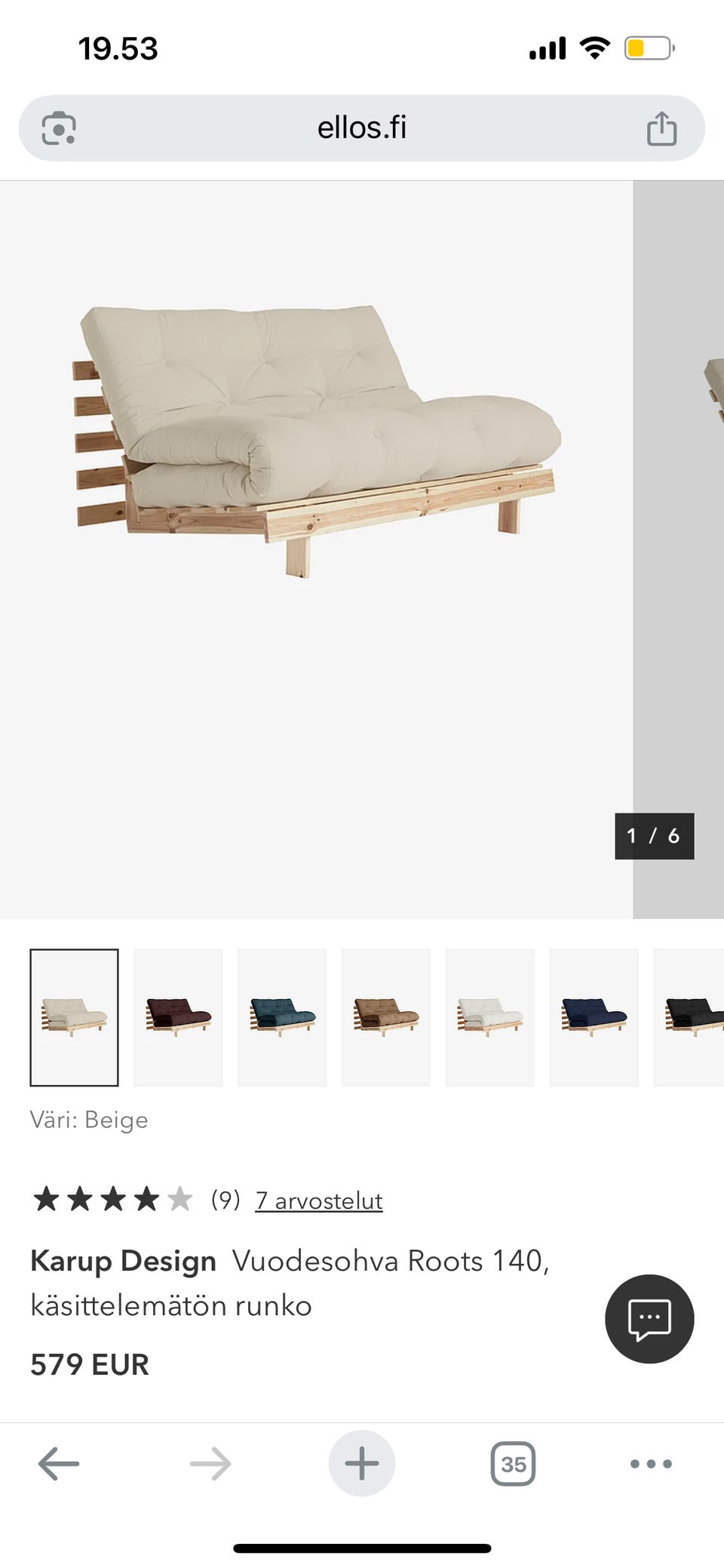This screenshot has height=1568, width=724.
Task: Open the browser's three-dot menu
Action: coord(651,1464)
